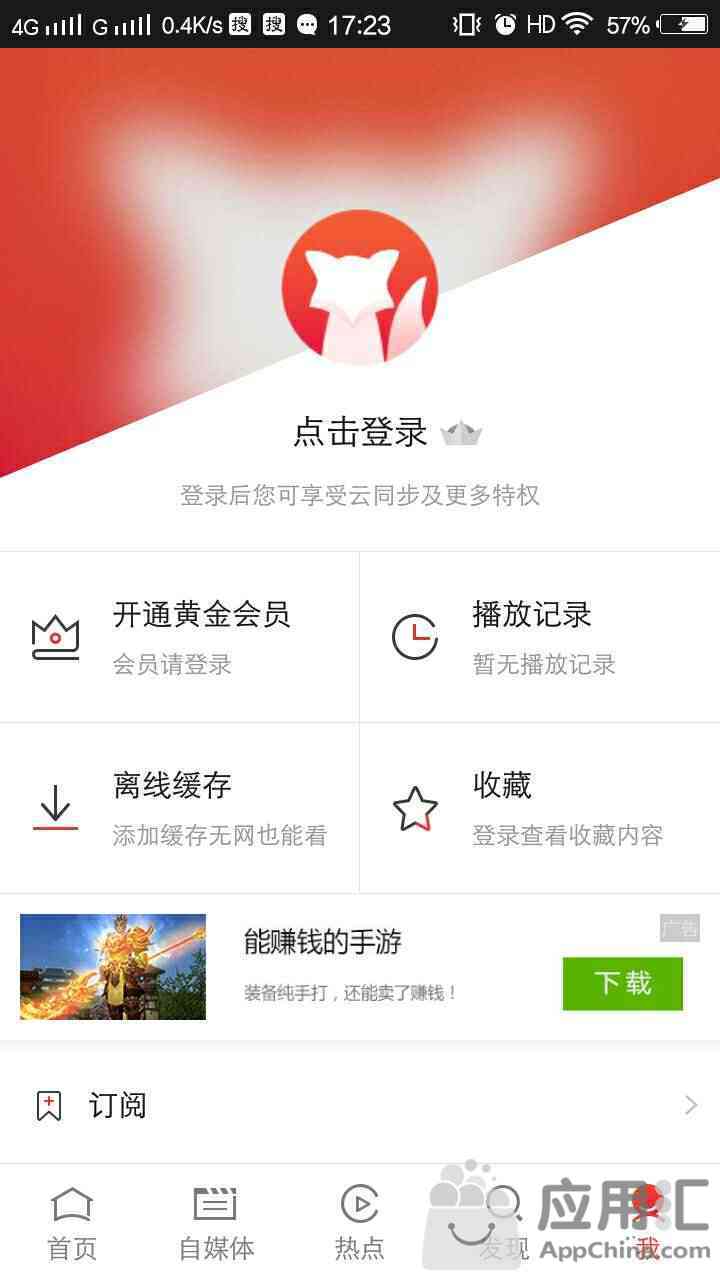Open the 订阅 subscriptions row
Image resolution: width=720 pixels, height=1280 pixels.
point(360,1105)
